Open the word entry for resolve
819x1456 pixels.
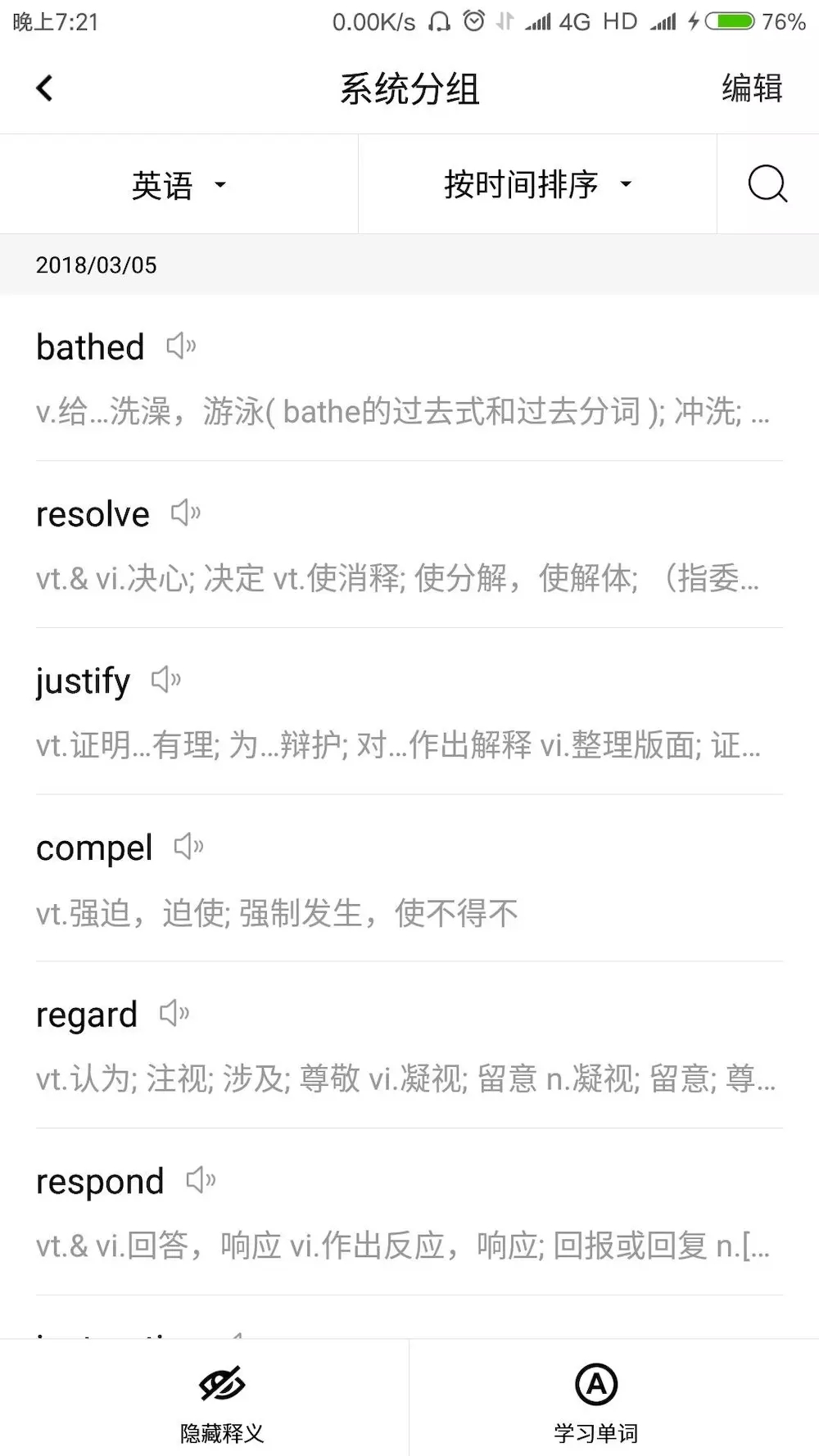(409, 545)
